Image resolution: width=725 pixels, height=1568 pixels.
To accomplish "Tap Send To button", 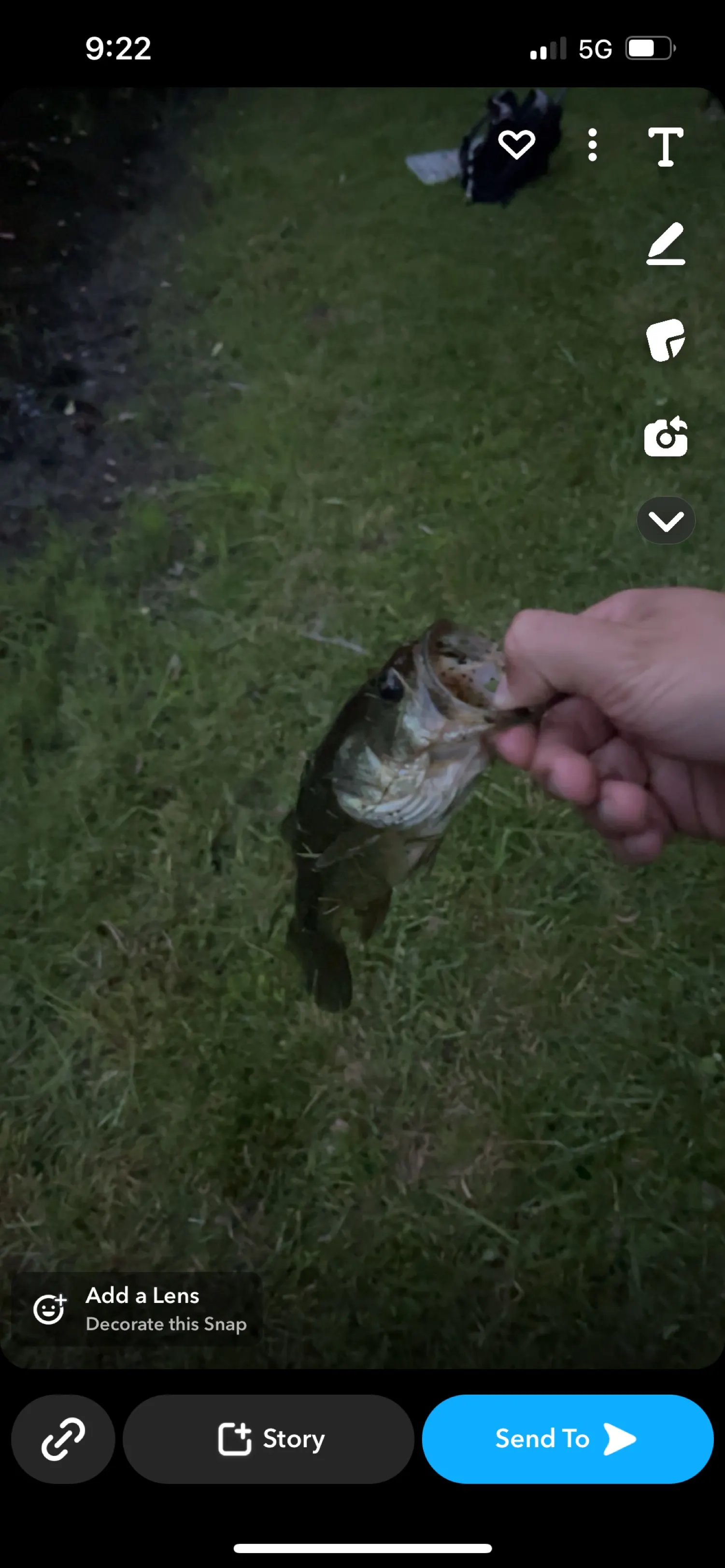I will (567, 1439).
